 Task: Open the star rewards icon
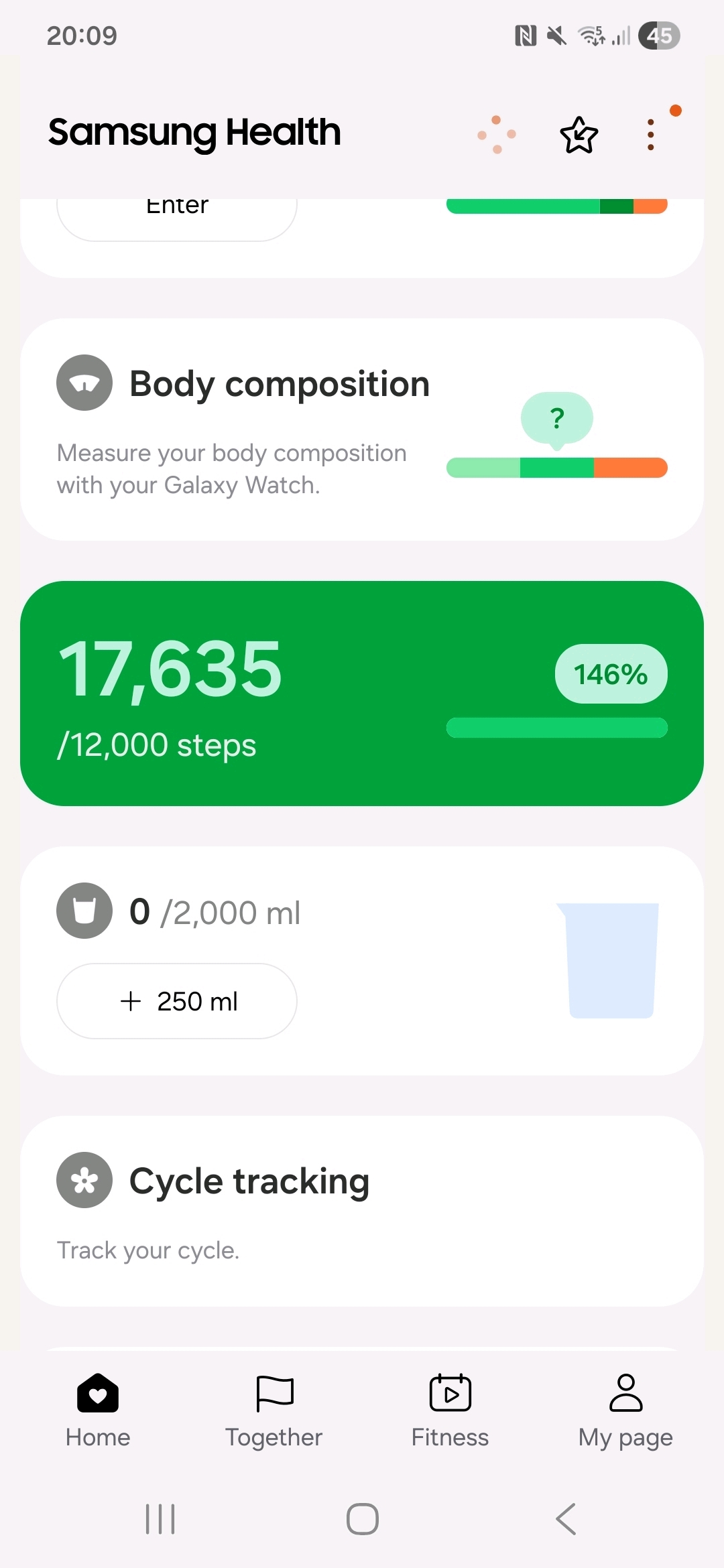[x=579, y=135]
